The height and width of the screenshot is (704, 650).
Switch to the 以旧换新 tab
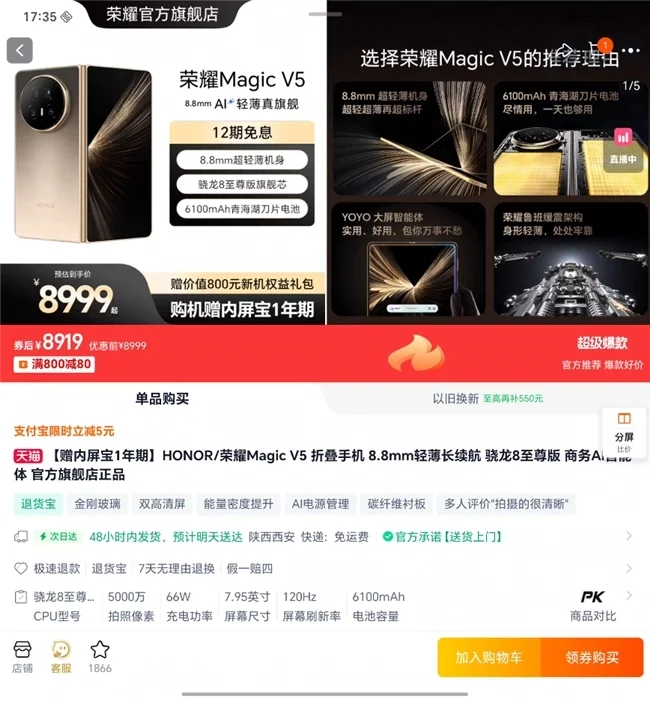(455, 398)
